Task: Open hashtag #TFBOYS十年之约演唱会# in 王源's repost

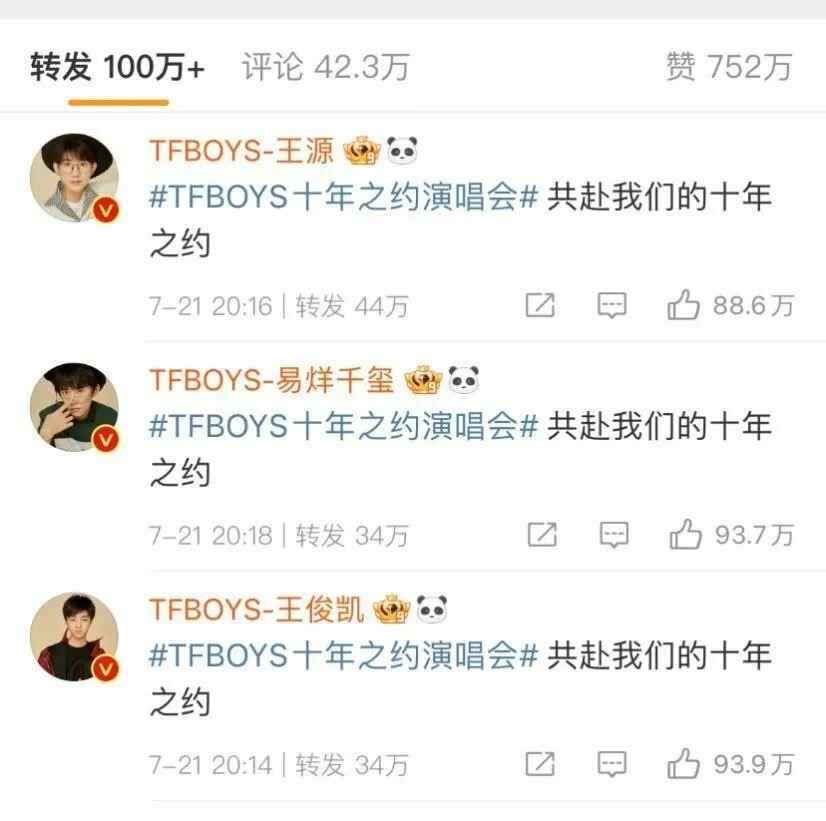Action: (x=344, y=198)
